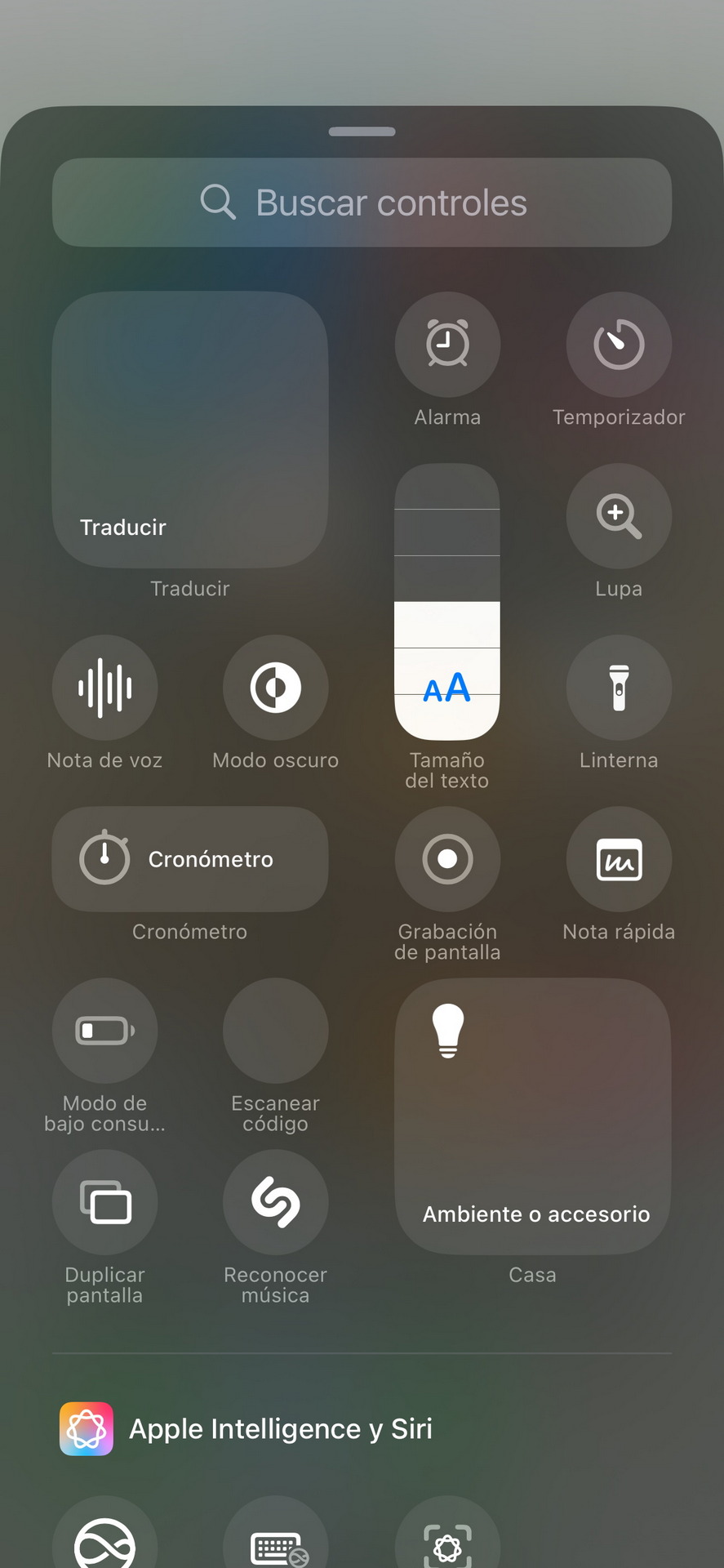Viewport: 724px width, 1568px height.
Task: Add the Casa Ambiente o accesorio control
Action: [x=533, y=1116]
